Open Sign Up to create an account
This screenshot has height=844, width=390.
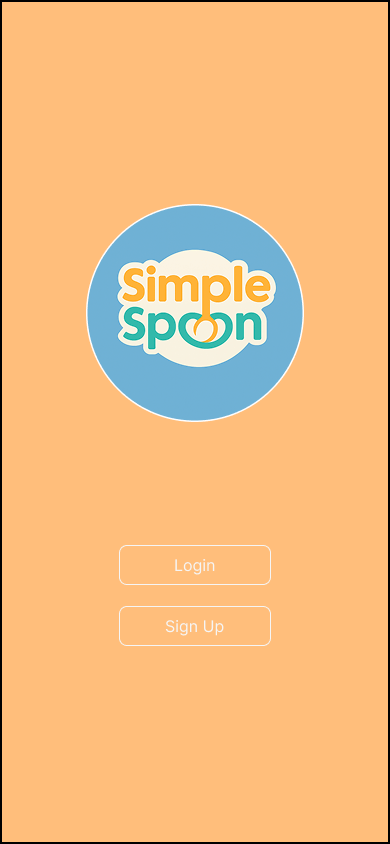tap(195, 625)
